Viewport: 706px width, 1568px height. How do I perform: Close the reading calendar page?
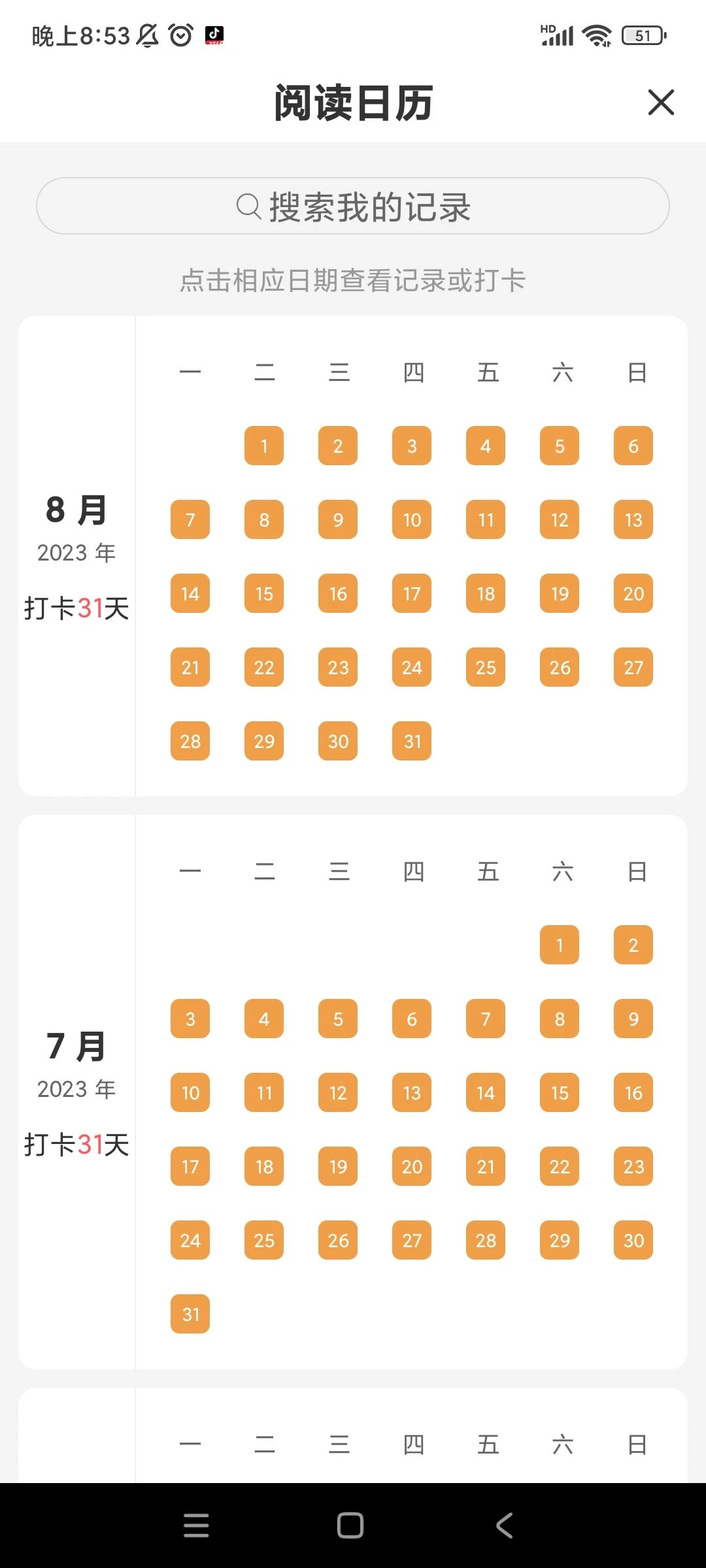pos(661,103)
